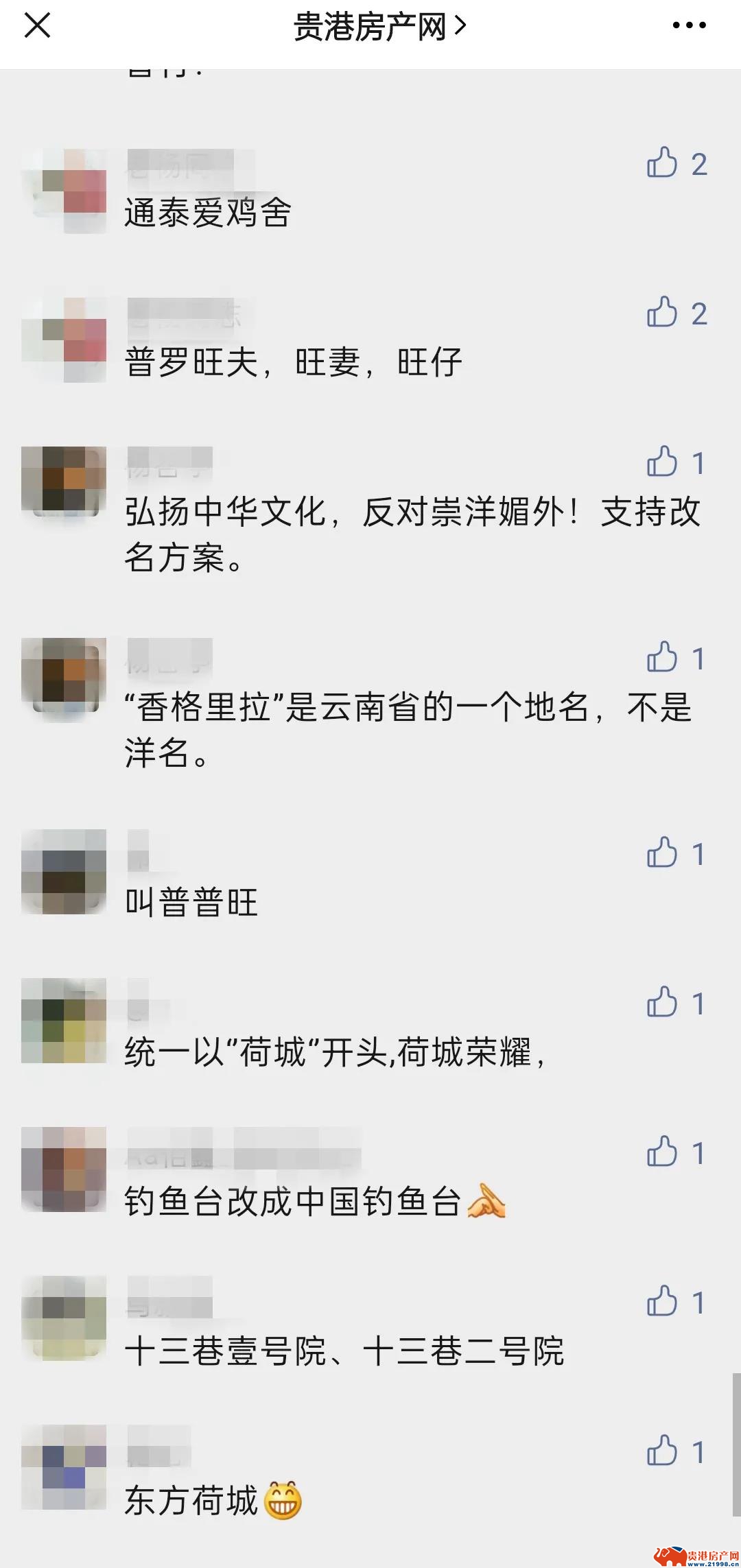Viewport: 741px width, 1568px height.
Task: Like the comment 十三巷壹号院
Action: pos(662,1302)
